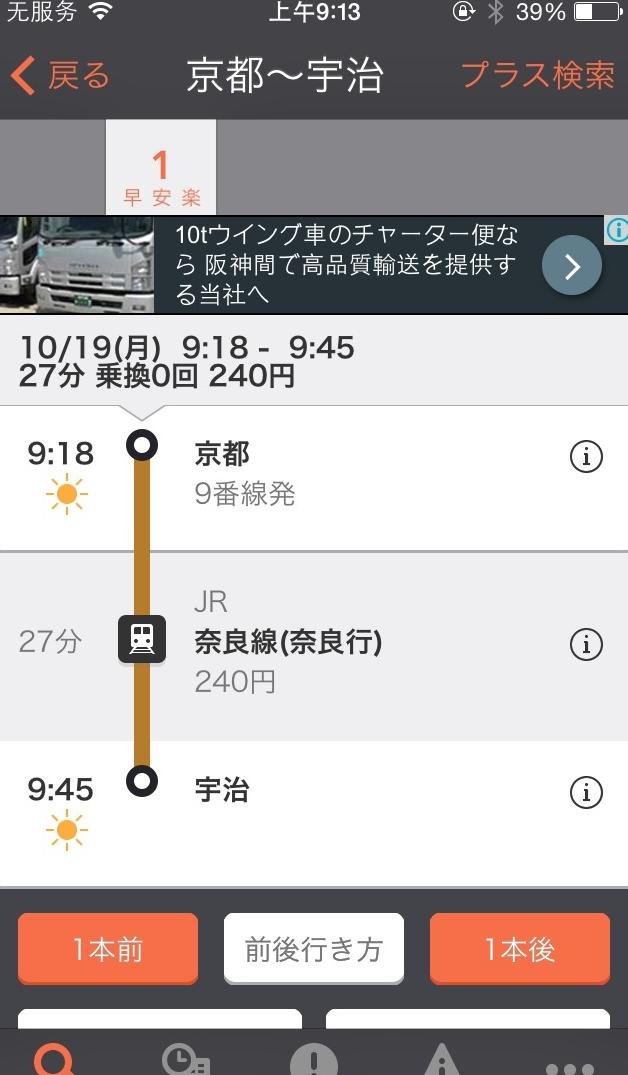
Task: Open プラス検索 advanced search
Action: (x=537, y=76)
